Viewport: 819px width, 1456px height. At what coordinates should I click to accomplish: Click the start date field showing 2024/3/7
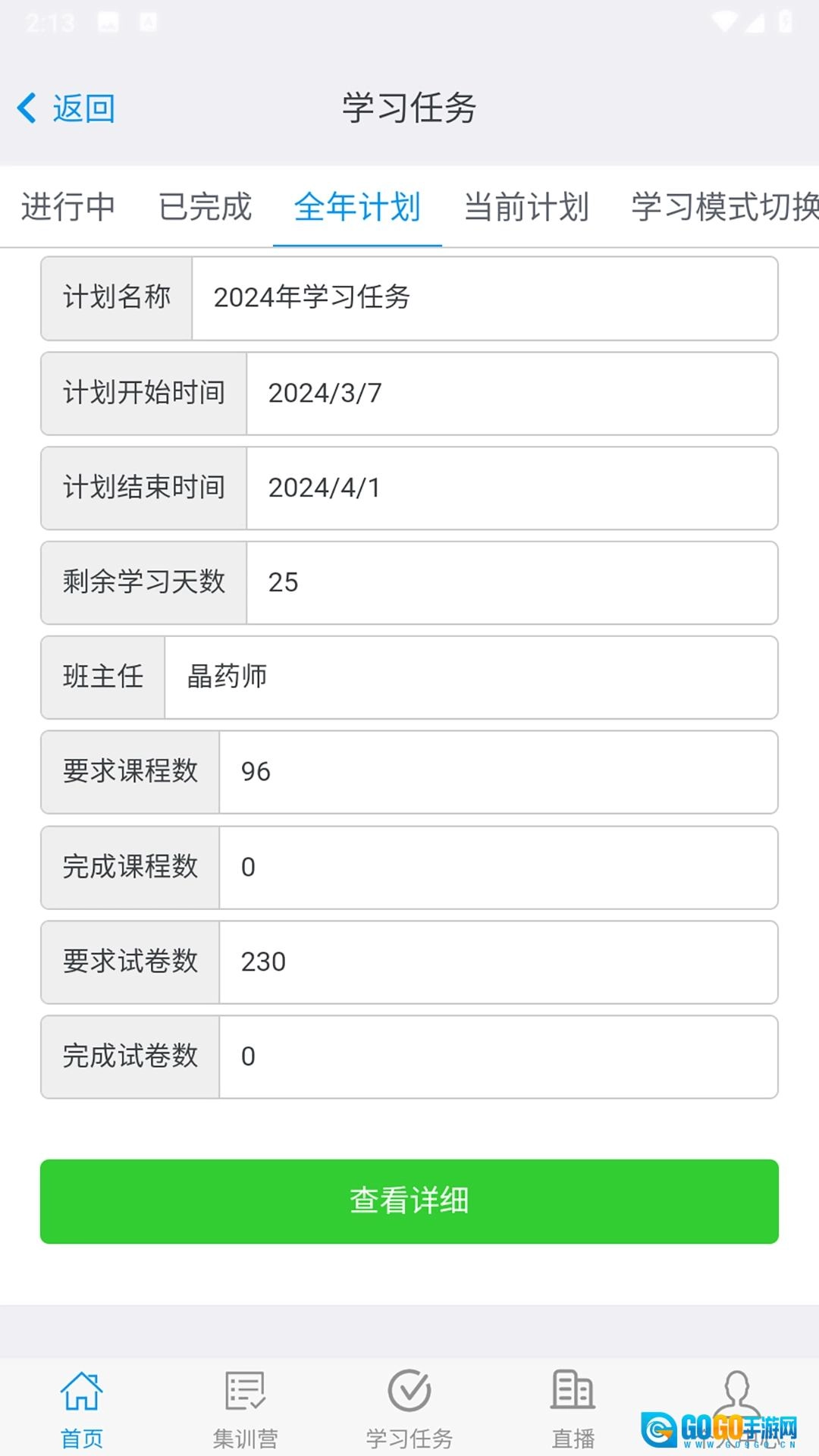coord(512,393)
